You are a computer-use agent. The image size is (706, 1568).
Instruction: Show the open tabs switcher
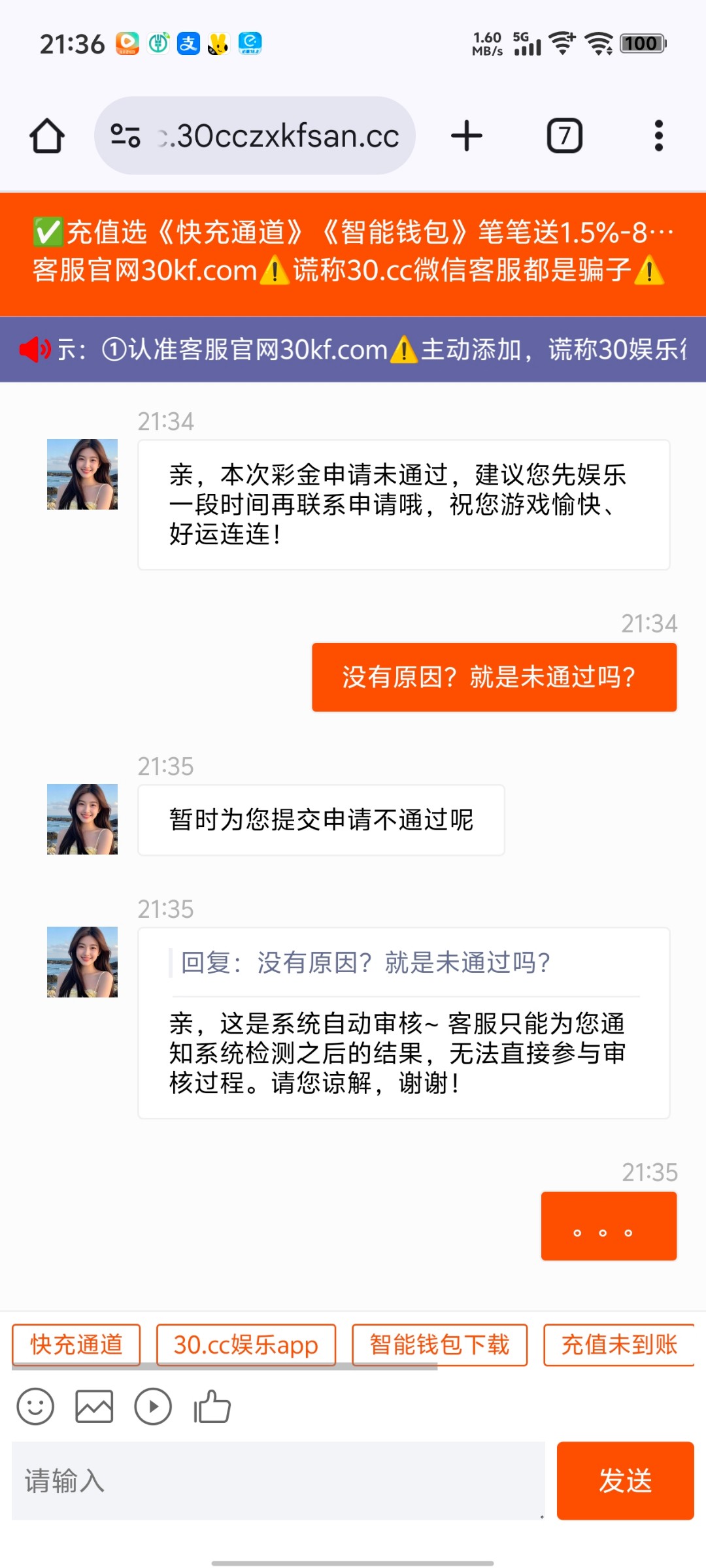(x=564, y=136)
